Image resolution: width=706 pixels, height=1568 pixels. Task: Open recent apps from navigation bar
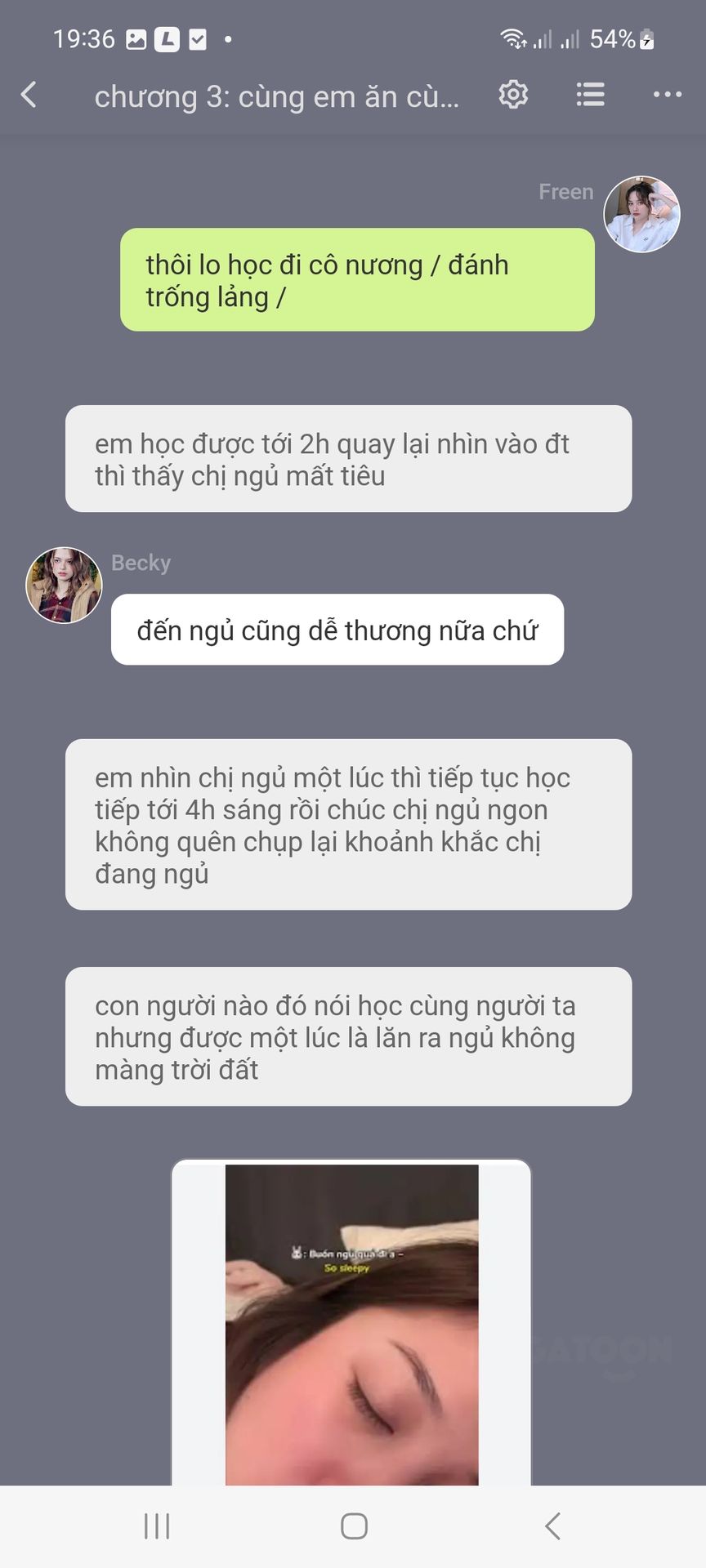click(157, 1526)
